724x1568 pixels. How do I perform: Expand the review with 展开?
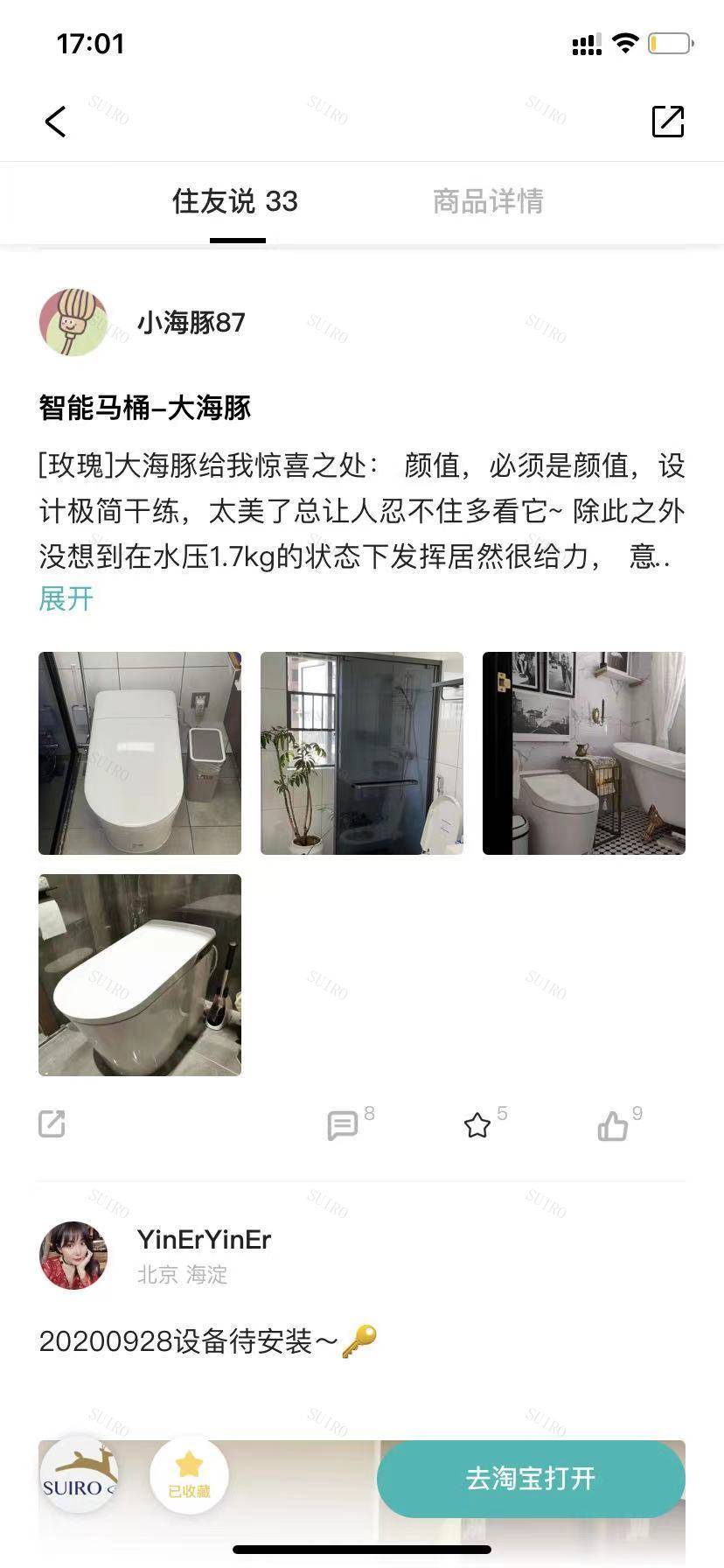pyautogui.click(x=66, y=599)
